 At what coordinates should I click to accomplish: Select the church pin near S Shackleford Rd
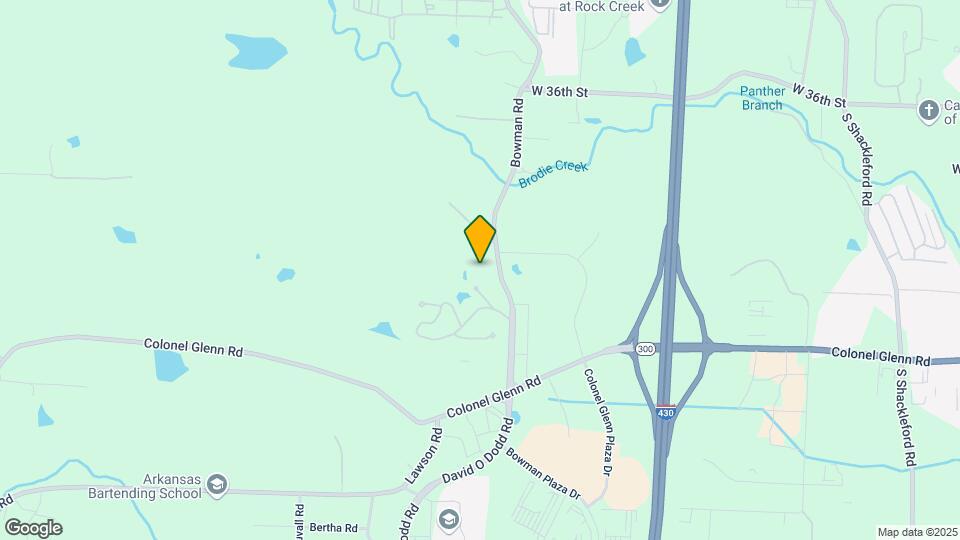point(928,108)
